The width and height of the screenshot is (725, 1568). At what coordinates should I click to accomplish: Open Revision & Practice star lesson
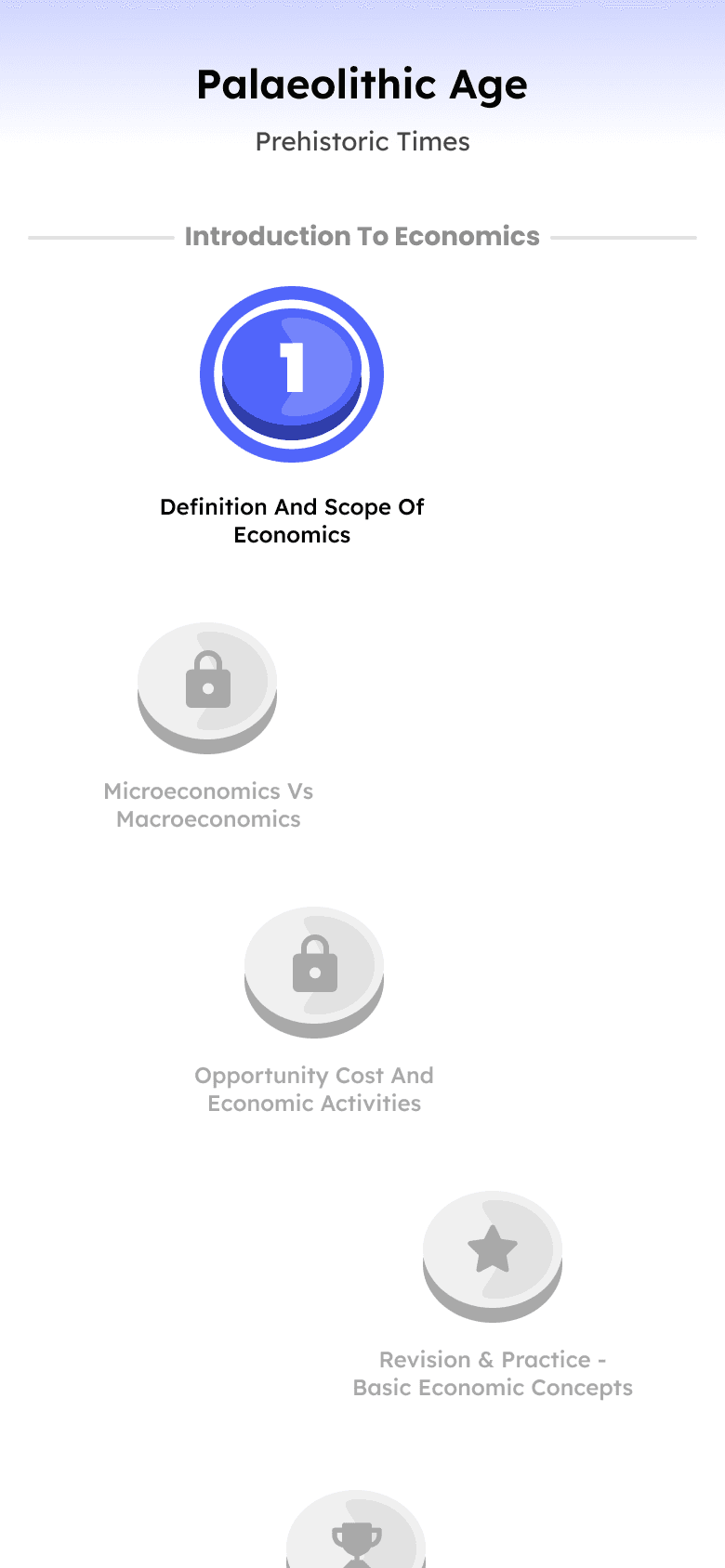(493, 1255)
